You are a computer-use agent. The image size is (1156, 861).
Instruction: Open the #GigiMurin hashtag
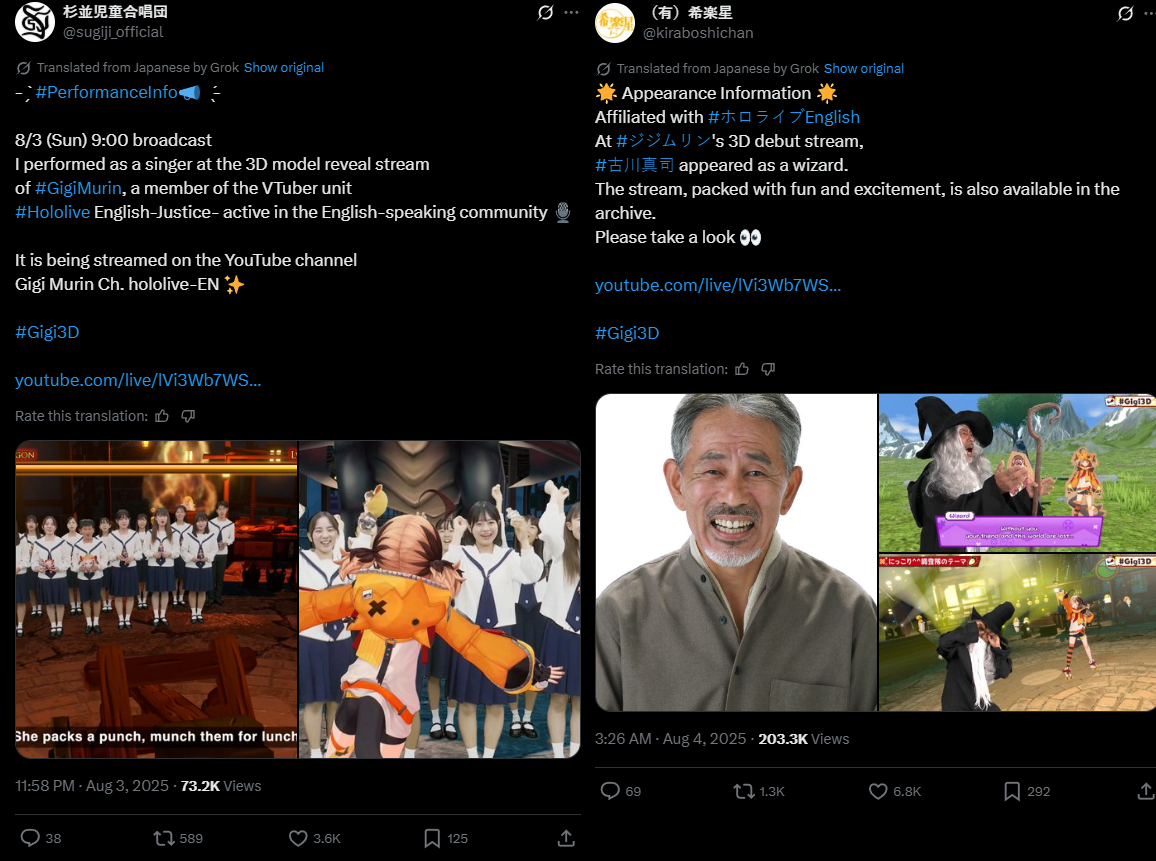pyautogui.click(x=79, y=188)
